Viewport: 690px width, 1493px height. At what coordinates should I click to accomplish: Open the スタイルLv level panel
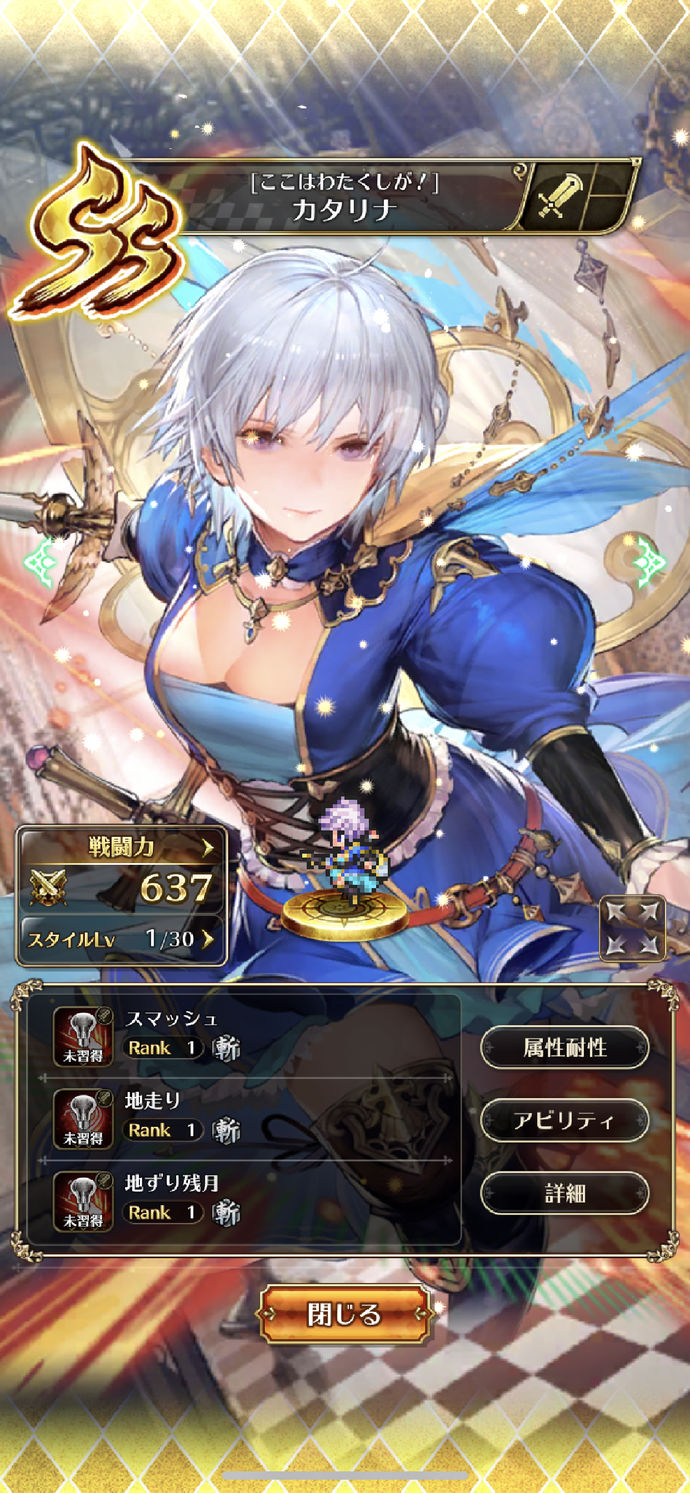121,938
